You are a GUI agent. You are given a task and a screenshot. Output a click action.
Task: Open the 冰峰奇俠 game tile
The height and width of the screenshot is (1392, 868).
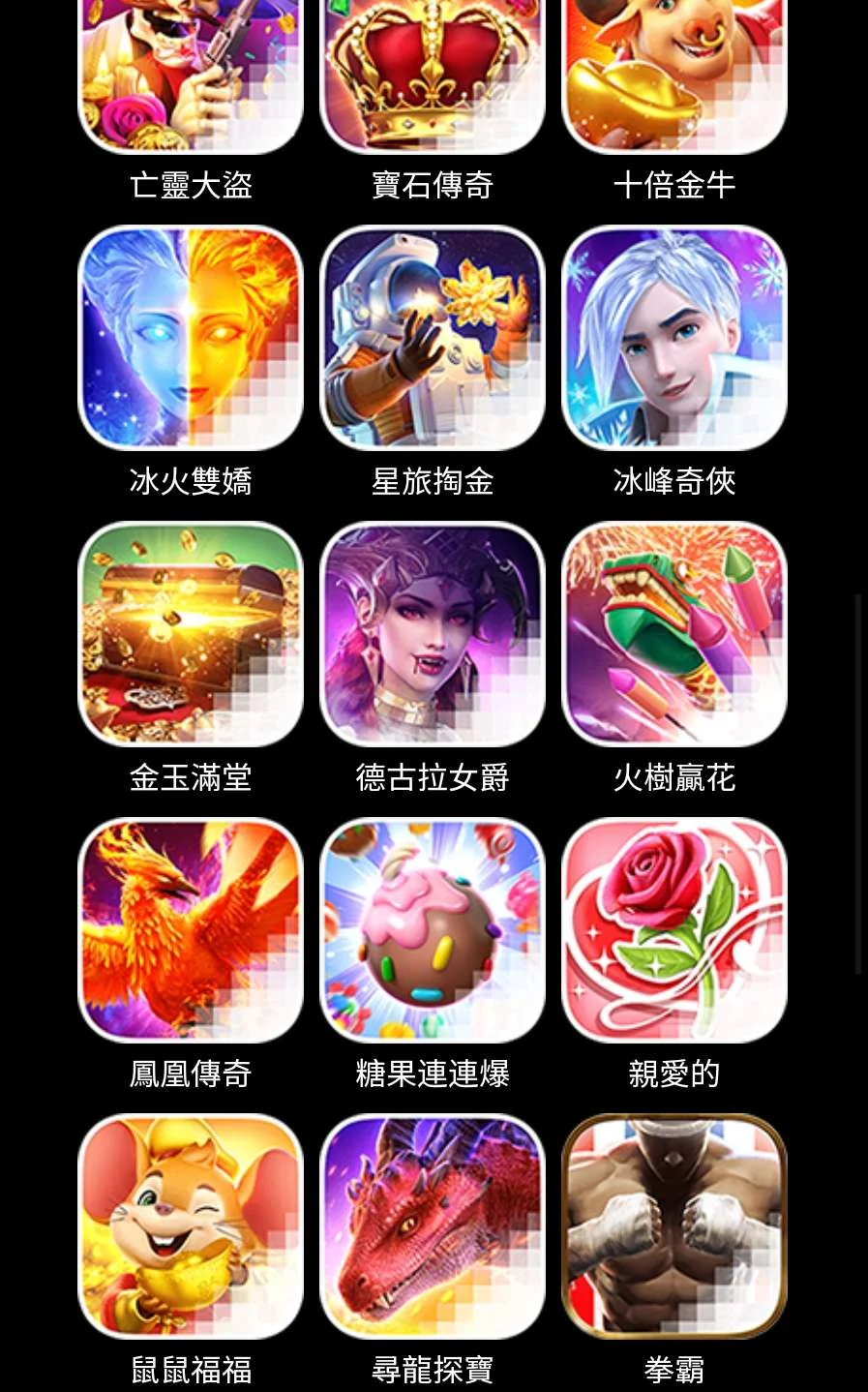(x=674, y=339)
